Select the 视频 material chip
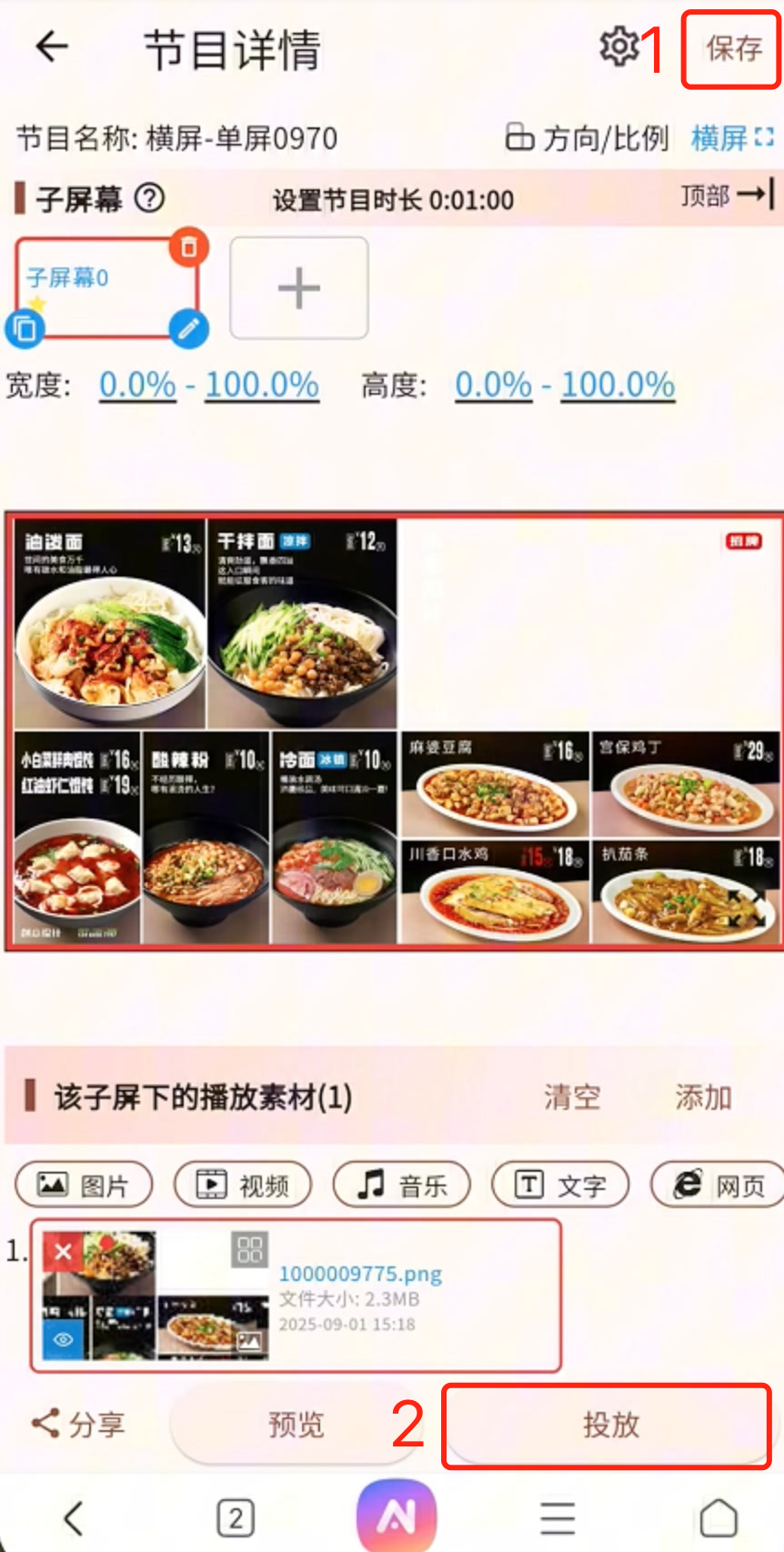Image resolution: width=784 pixels, height=1552 pixels. click(x=243, y=1184)
